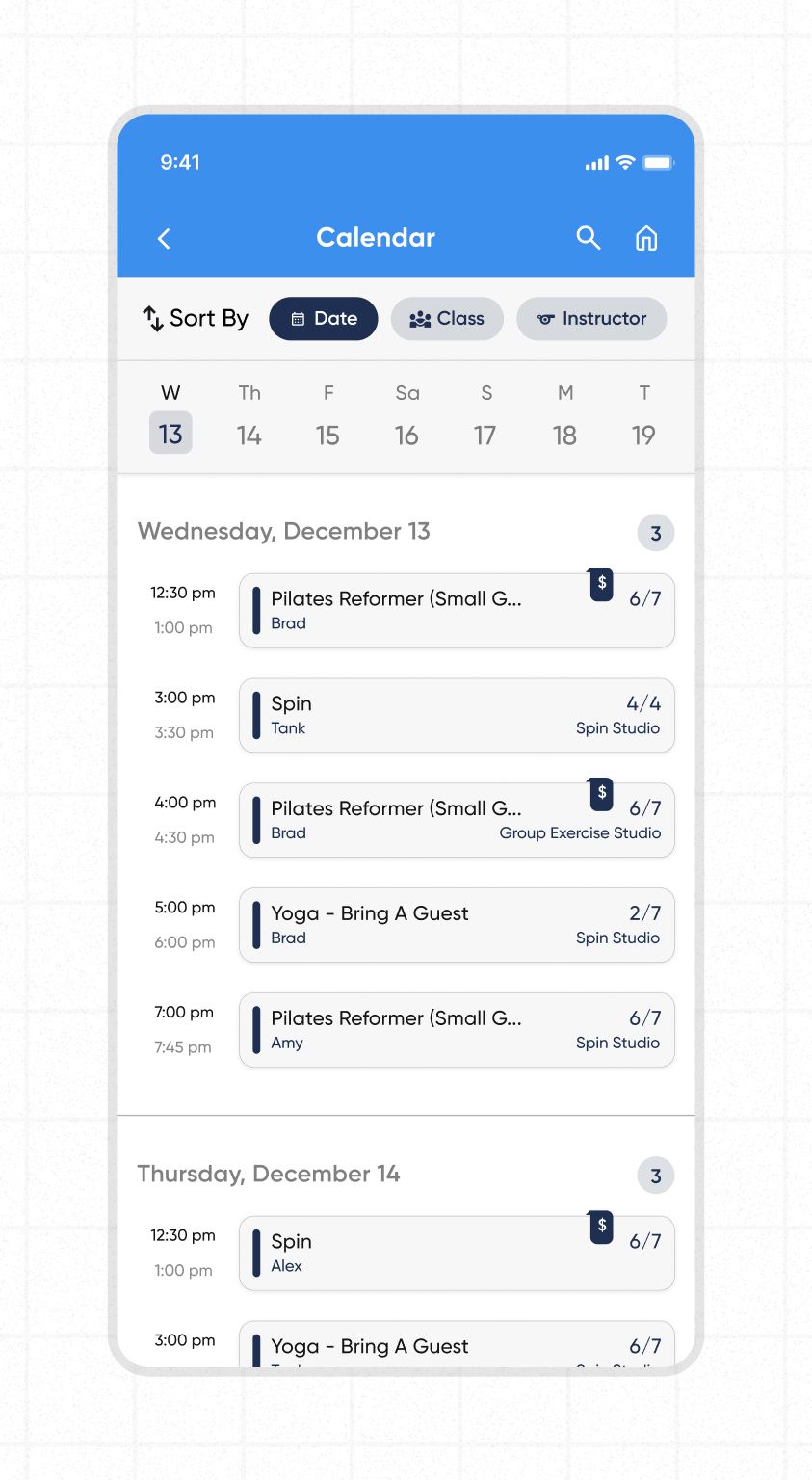Select Wednesday 13 in week strip

pos(170,433)
